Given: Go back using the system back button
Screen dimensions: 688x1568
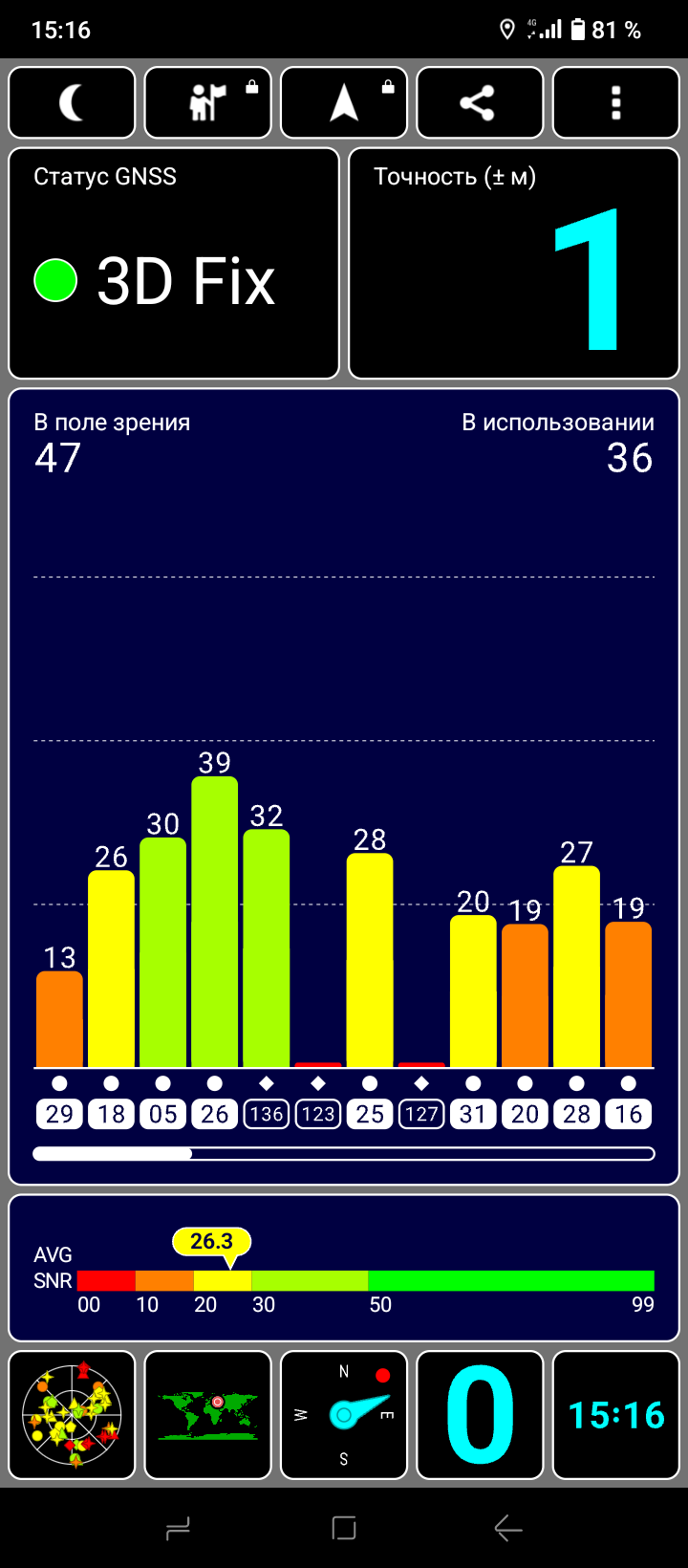Looking at the screenshot, I should coord(508,1528).
